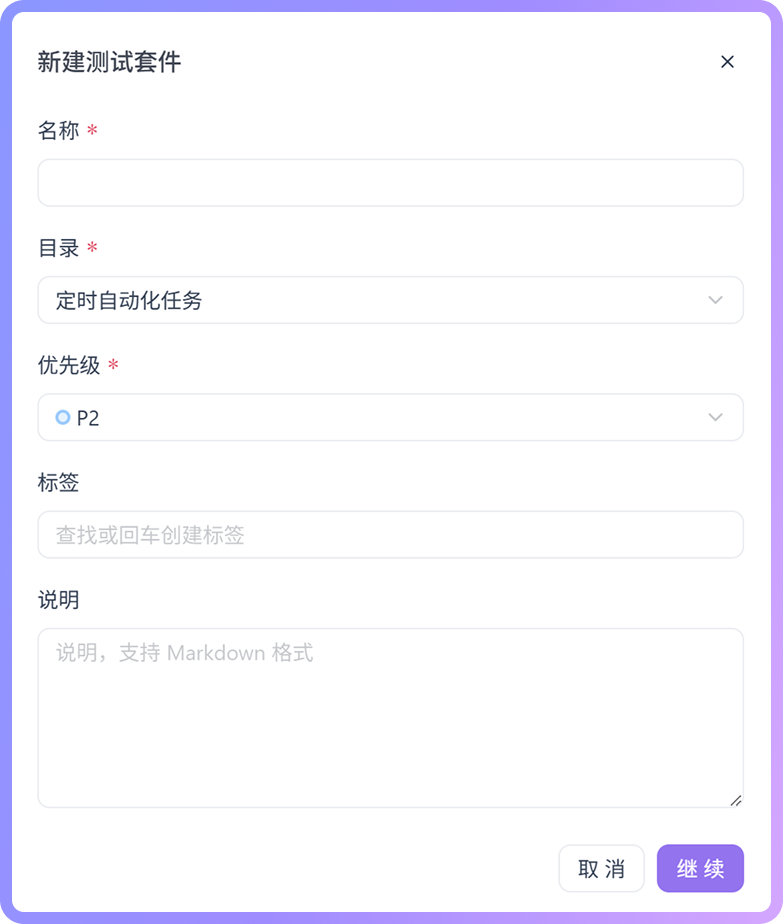Click the chevron arrow of the 目录 selector
This screenshot has width=783, height=924.
(x=714, y=300)
